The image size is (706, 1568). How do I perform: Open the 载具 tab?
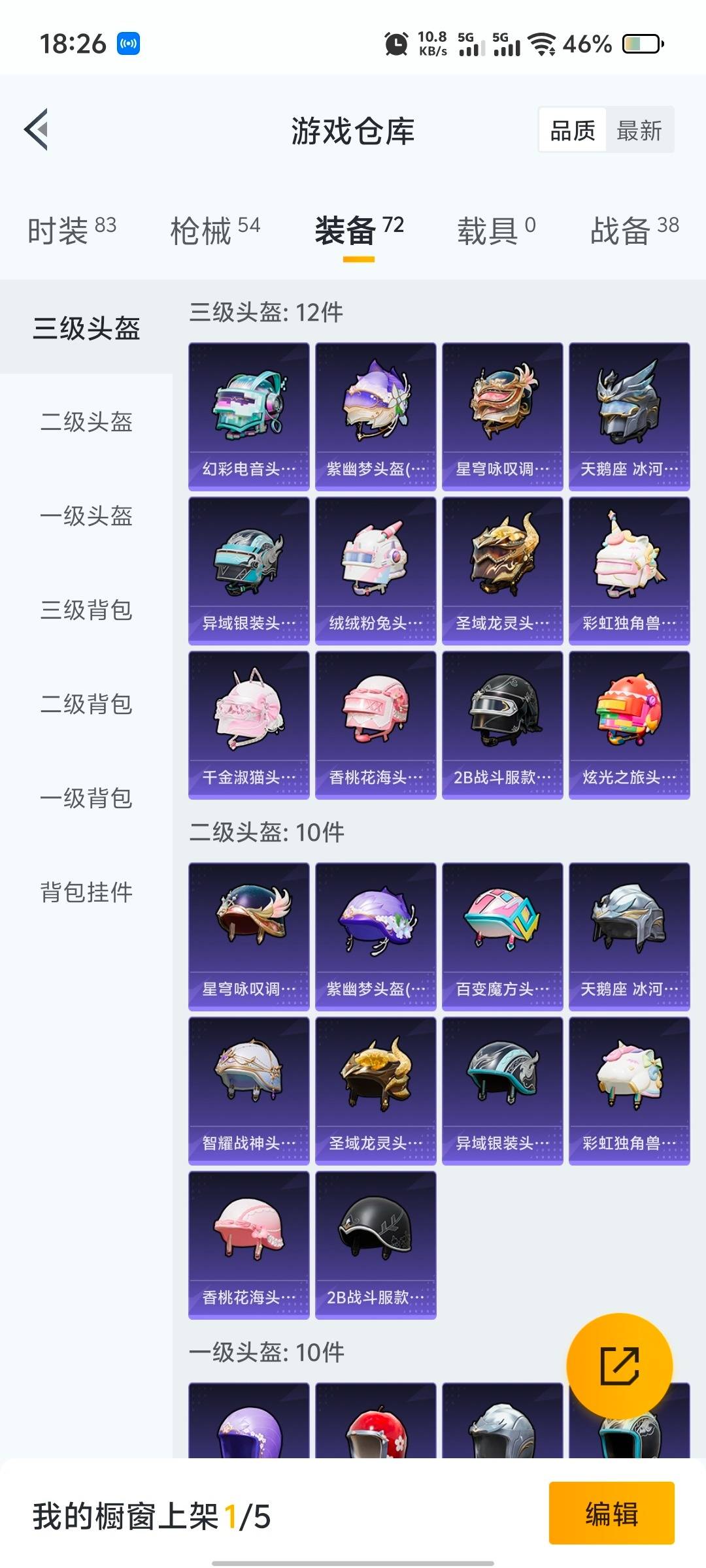496,230
